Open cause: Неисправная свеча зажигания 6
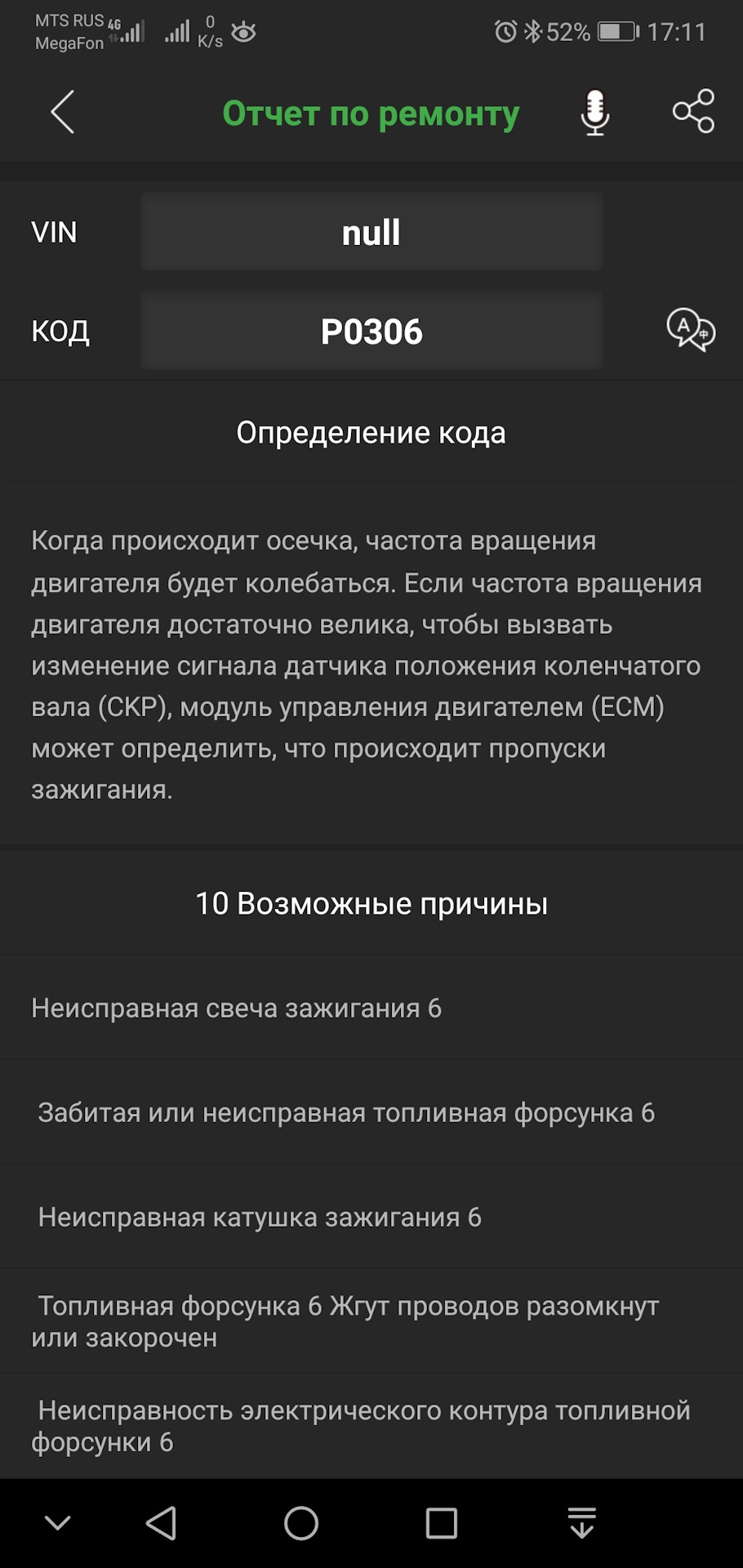 point(237,1008)
